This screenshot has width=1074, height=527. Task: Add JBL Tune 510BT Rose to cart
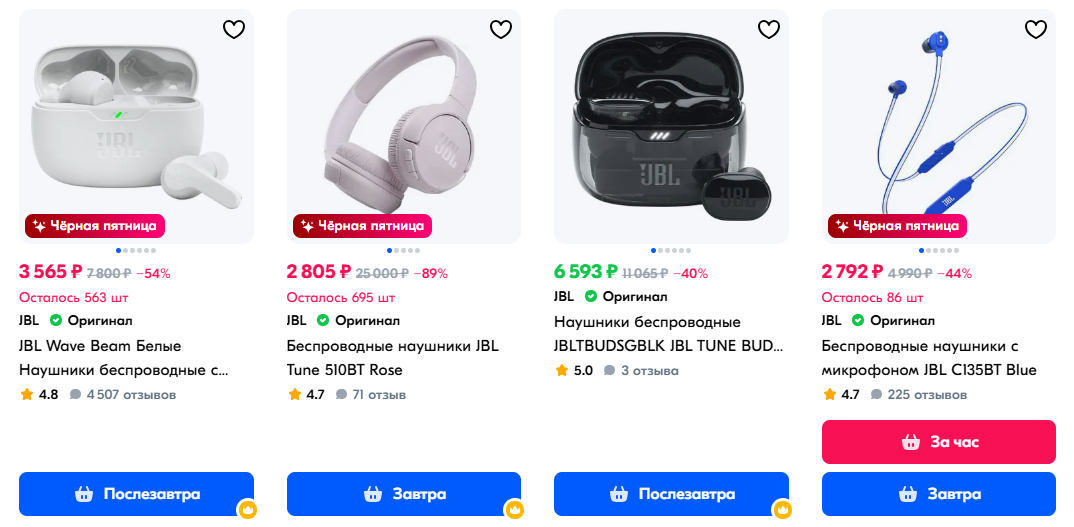pos(403,494)
